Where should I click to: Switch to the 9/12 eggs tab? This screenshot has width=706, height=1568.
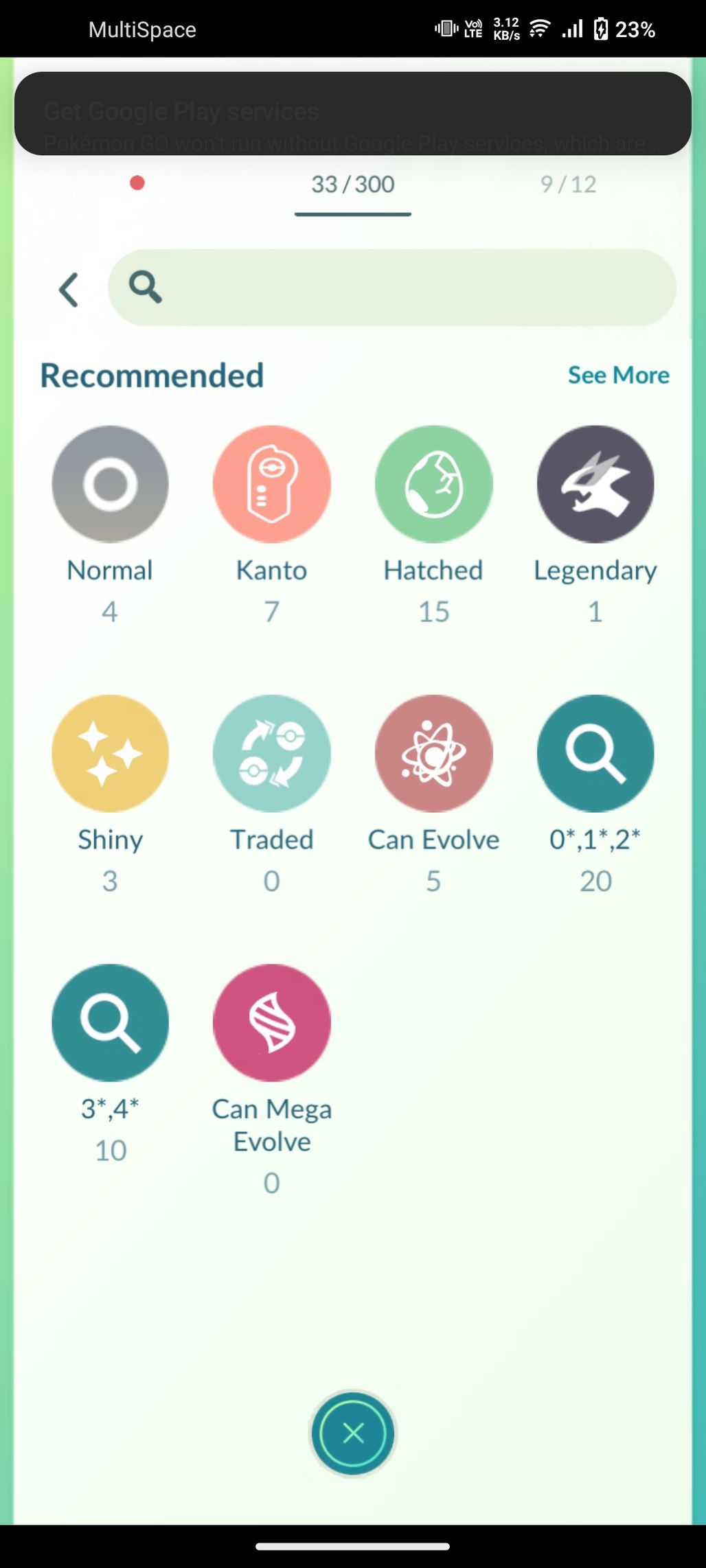pos(568,185)
